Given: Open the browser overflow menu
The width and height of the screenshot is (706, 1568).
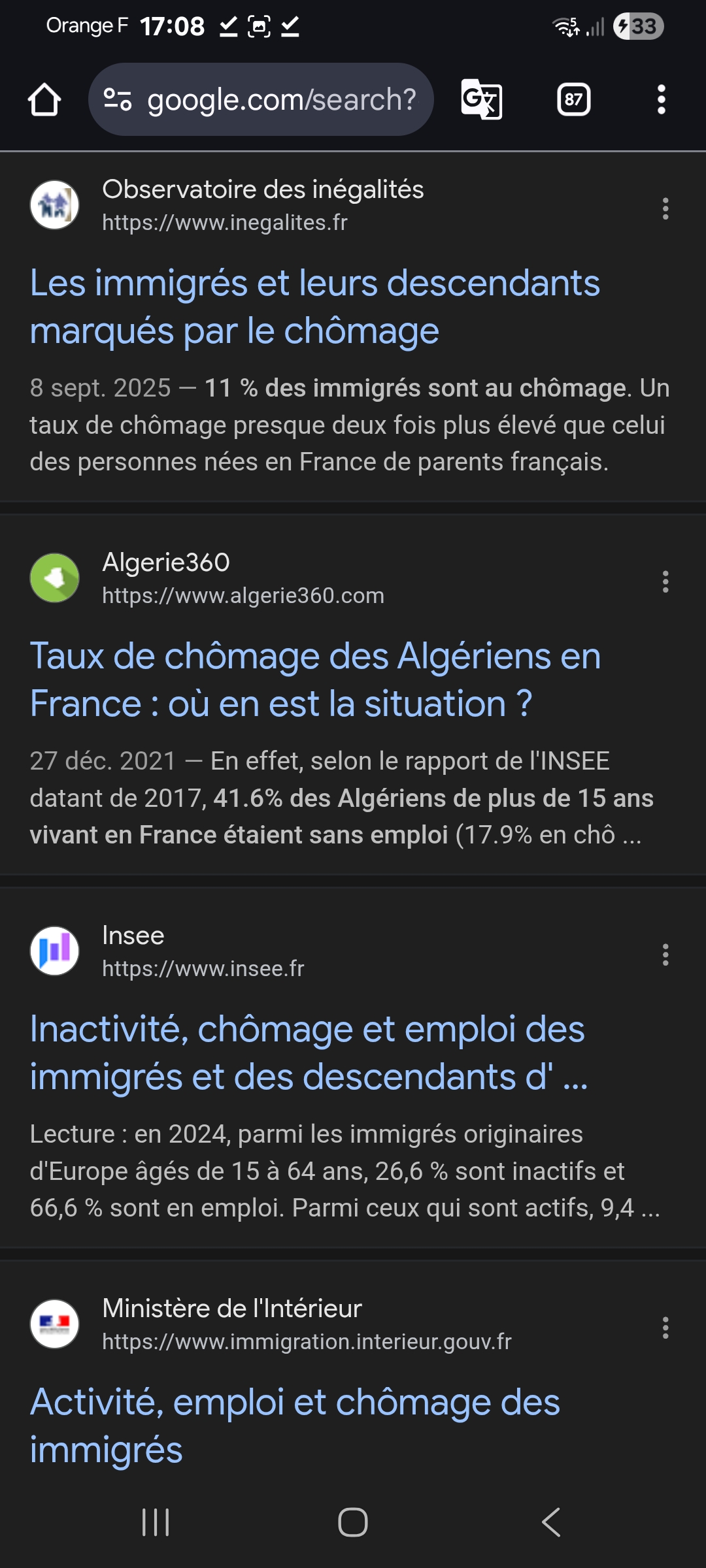Looking at the screenshot, I should click(661, 100).
